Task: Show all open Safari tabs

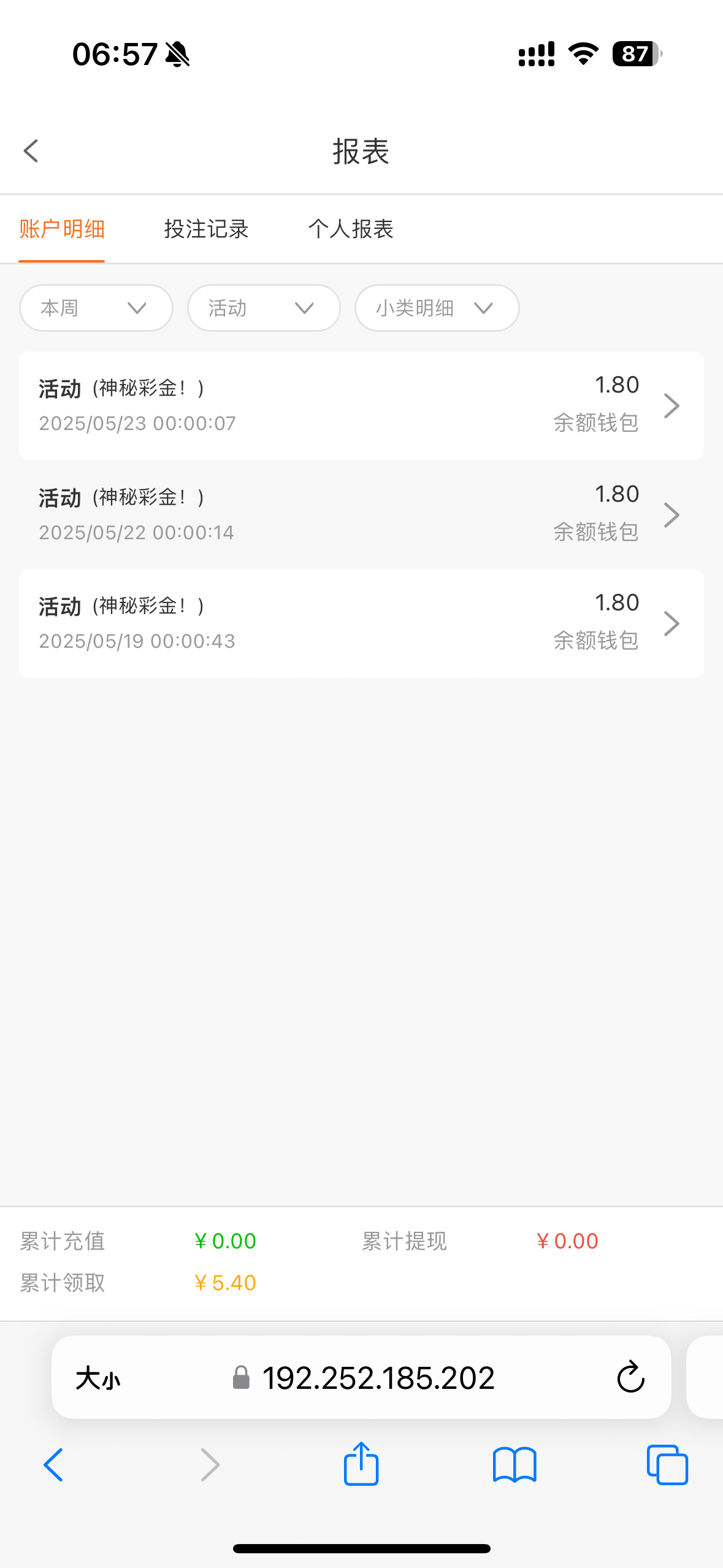Action: [x=667, y=1465]
